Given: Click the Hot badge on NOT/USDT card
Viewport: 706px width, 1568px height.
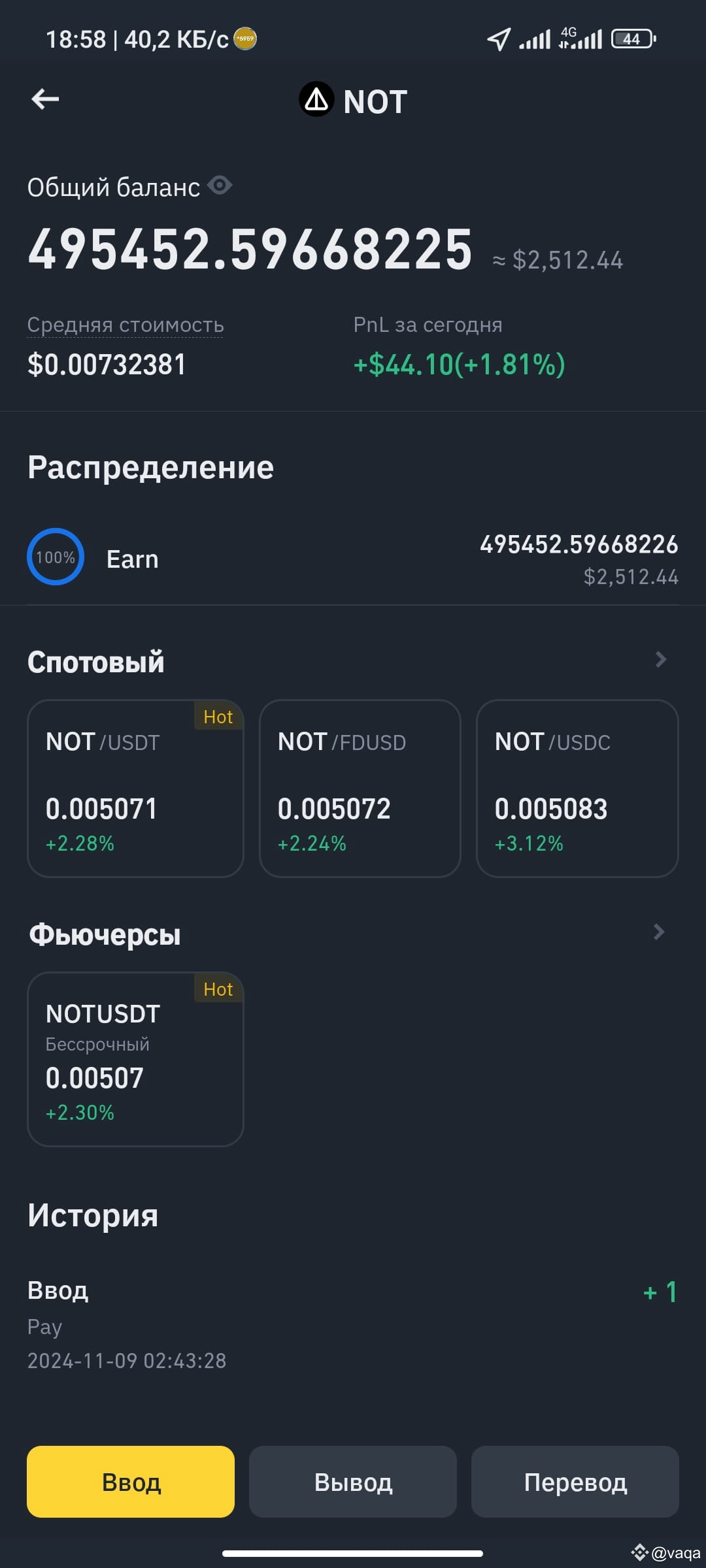Looking at the screenshot, I should point(219,716).
